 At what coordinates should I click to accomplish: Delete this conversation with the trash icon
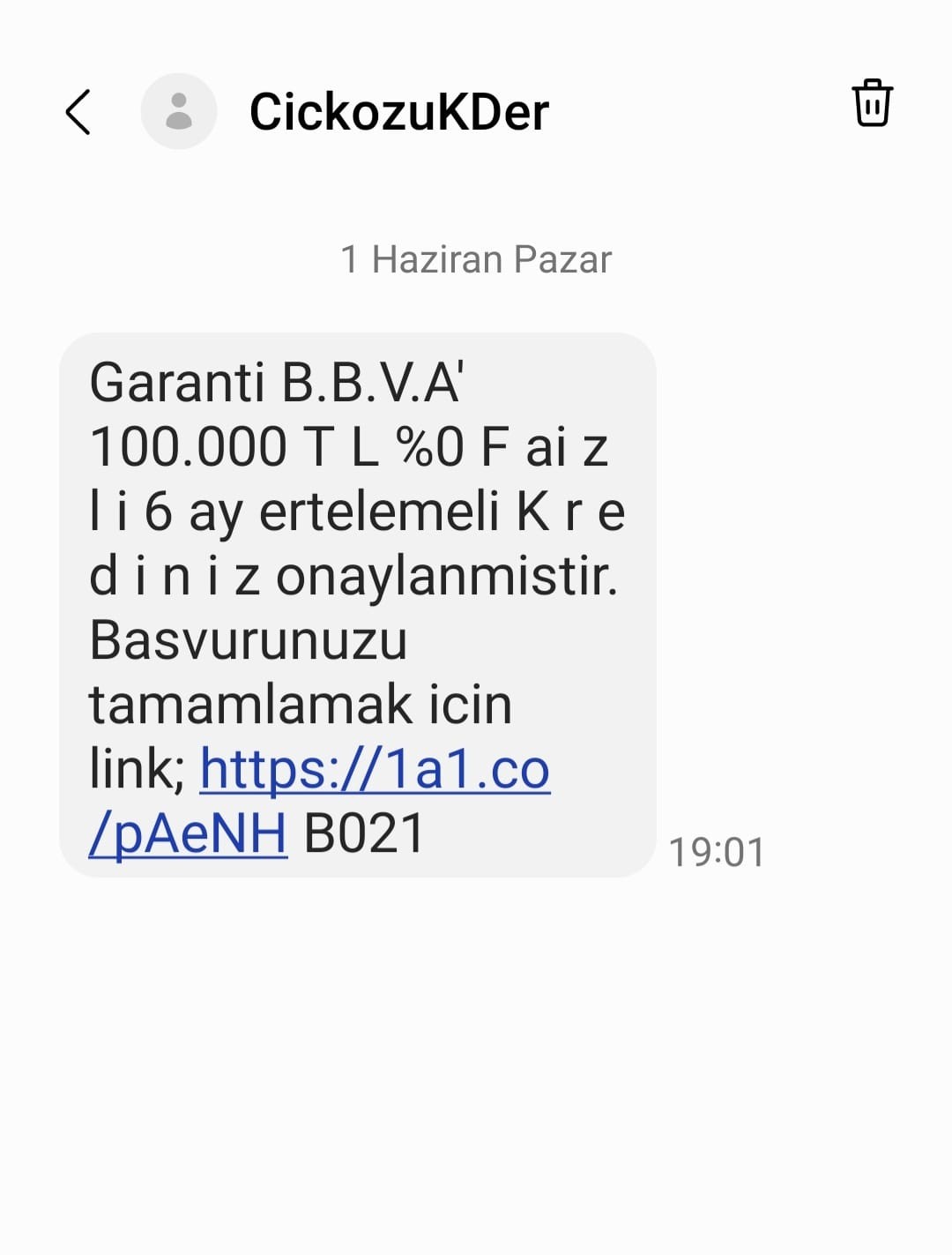[x=872, y=103]
